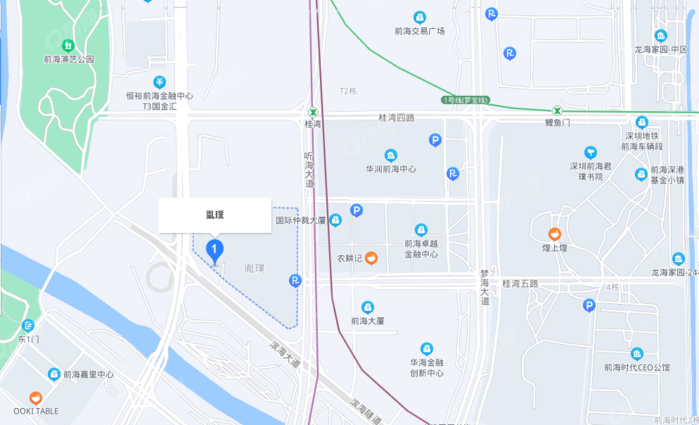This screenshot has height=425, width=699.
Task: Tap the 华海金融创新中心 marker
Action: 426,349
